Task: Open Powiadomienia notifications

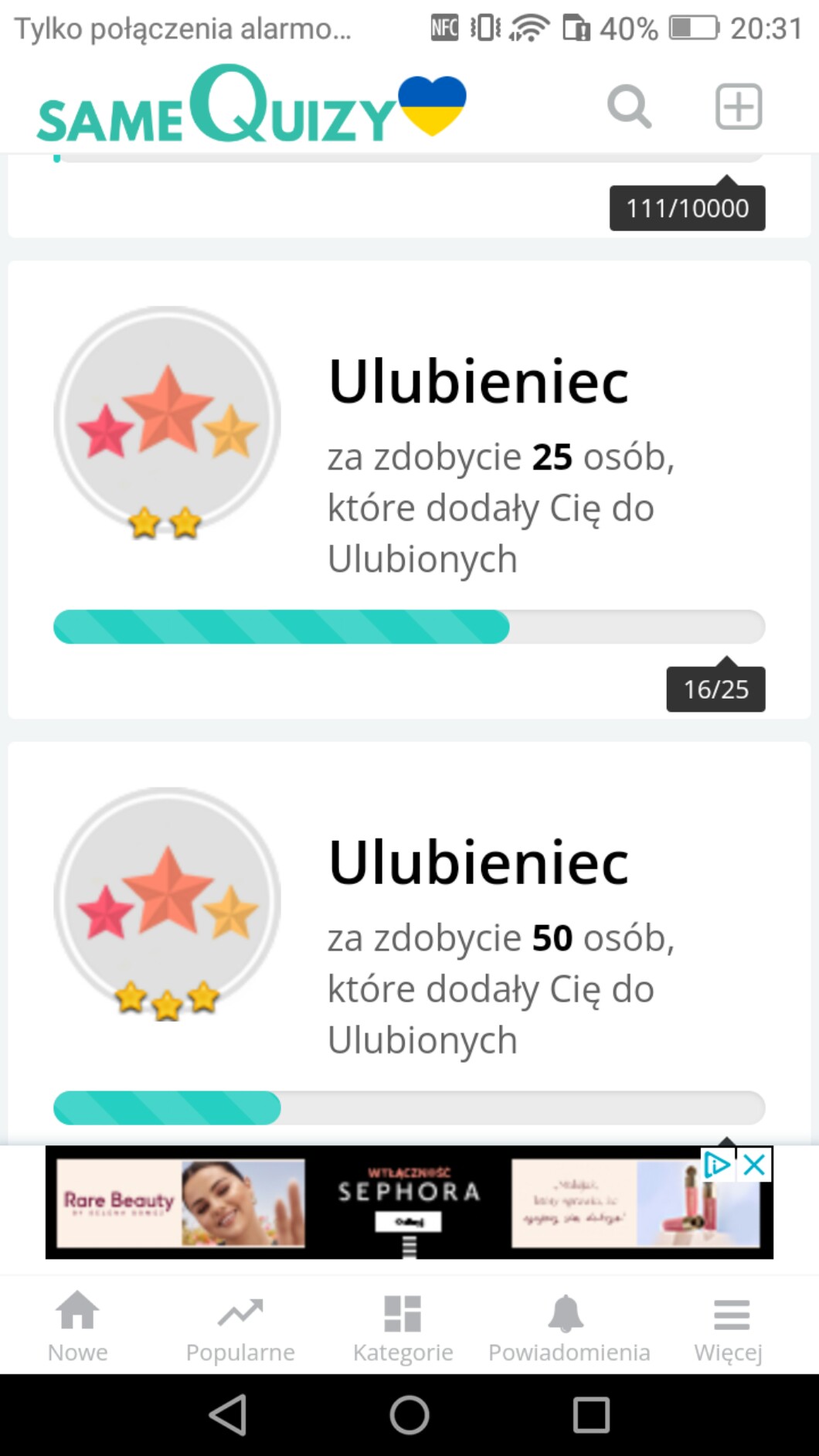Action: click(x=569, y=1328)
